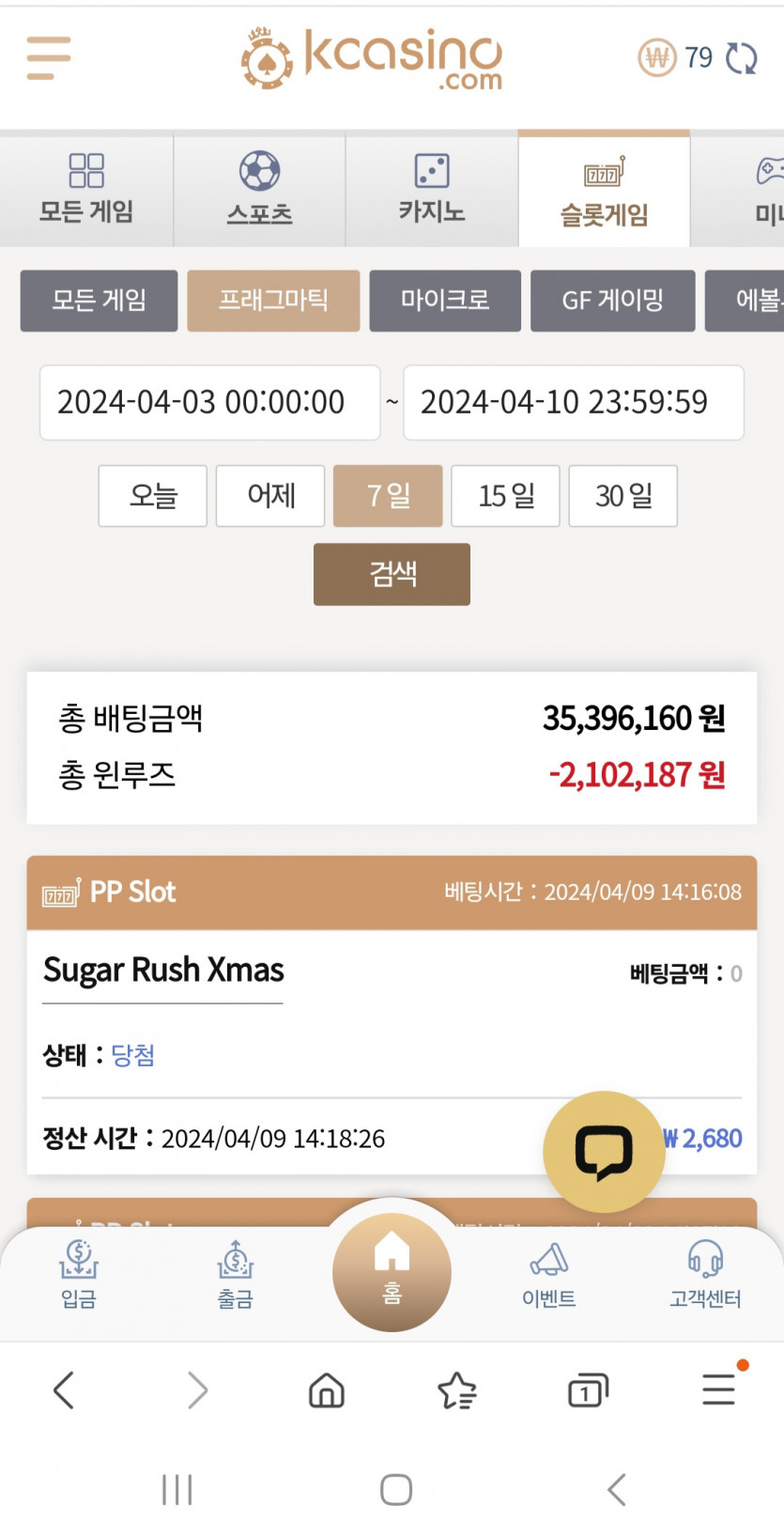
Task: Filter by the GF 게이밍 provider chip
Action: tap(612, 301)
